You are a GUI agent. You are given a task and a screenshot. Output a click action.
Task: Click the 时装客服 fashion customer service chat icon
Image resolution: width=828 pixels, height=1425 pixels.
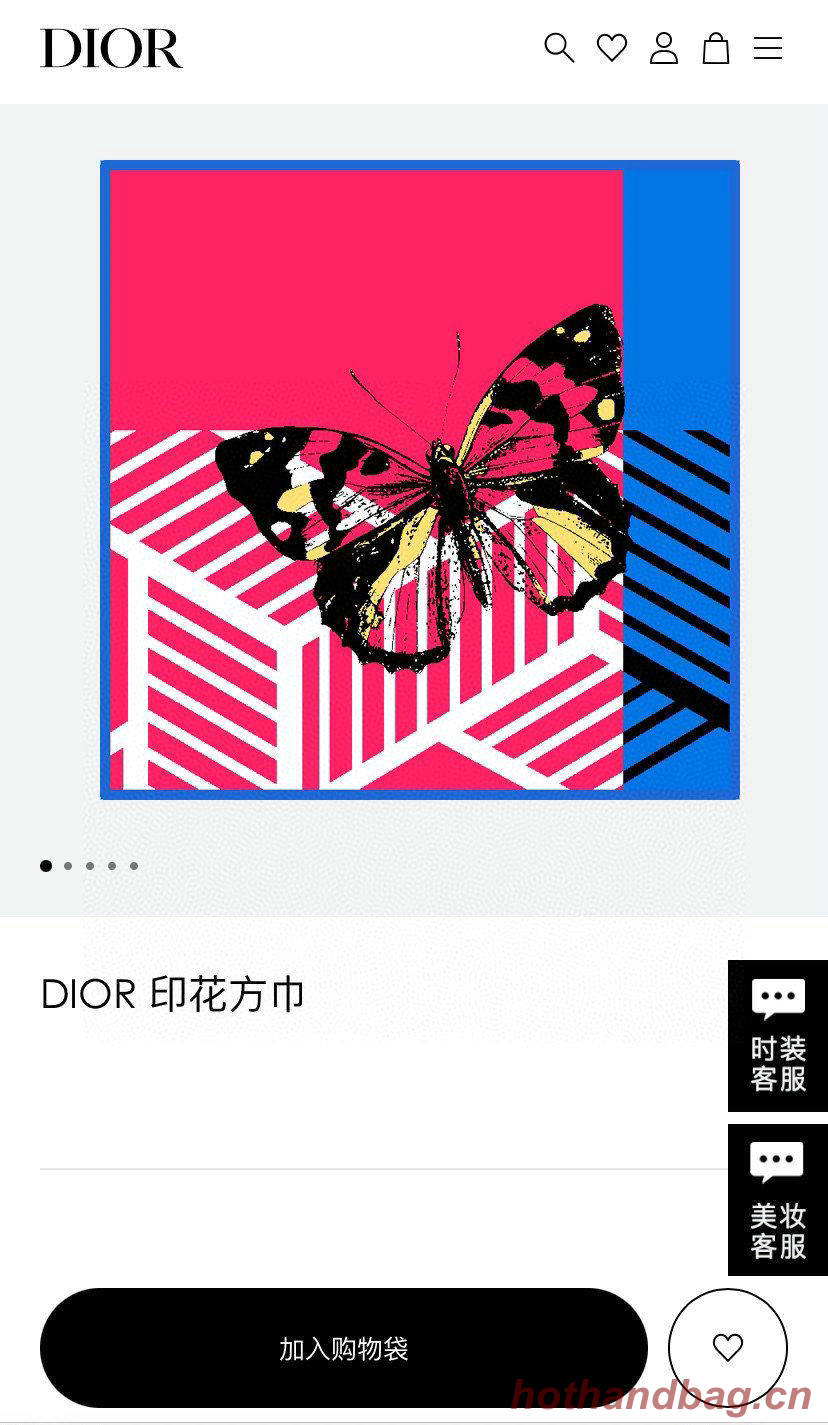pos(777,1035)
